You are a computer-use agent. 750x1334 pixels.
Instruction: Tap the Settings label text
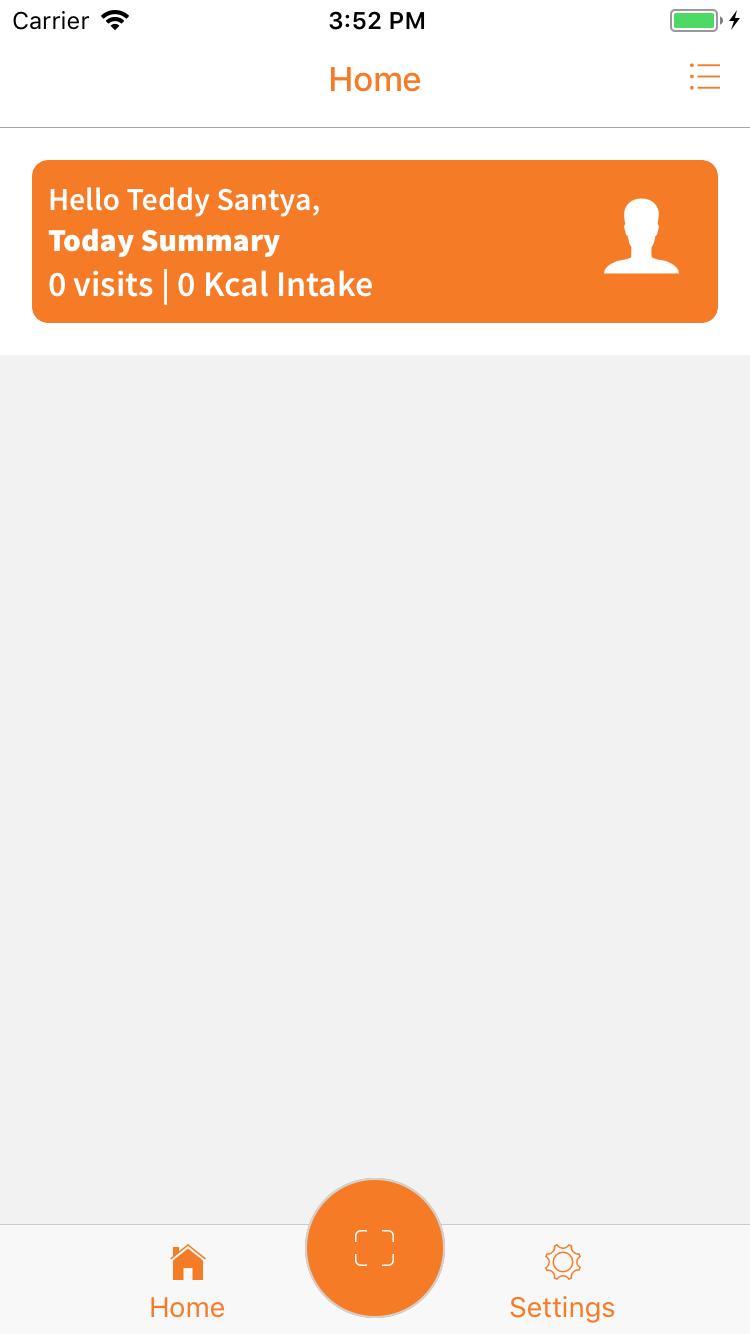(562, 1307)
